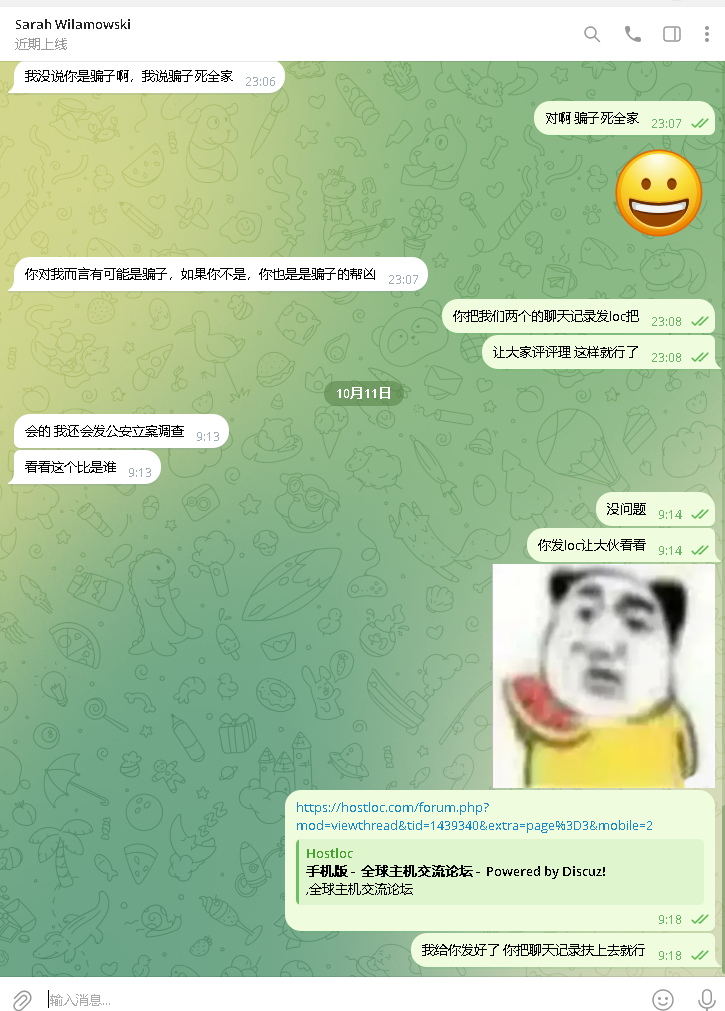Open the emoji picker

pos(662,999)
